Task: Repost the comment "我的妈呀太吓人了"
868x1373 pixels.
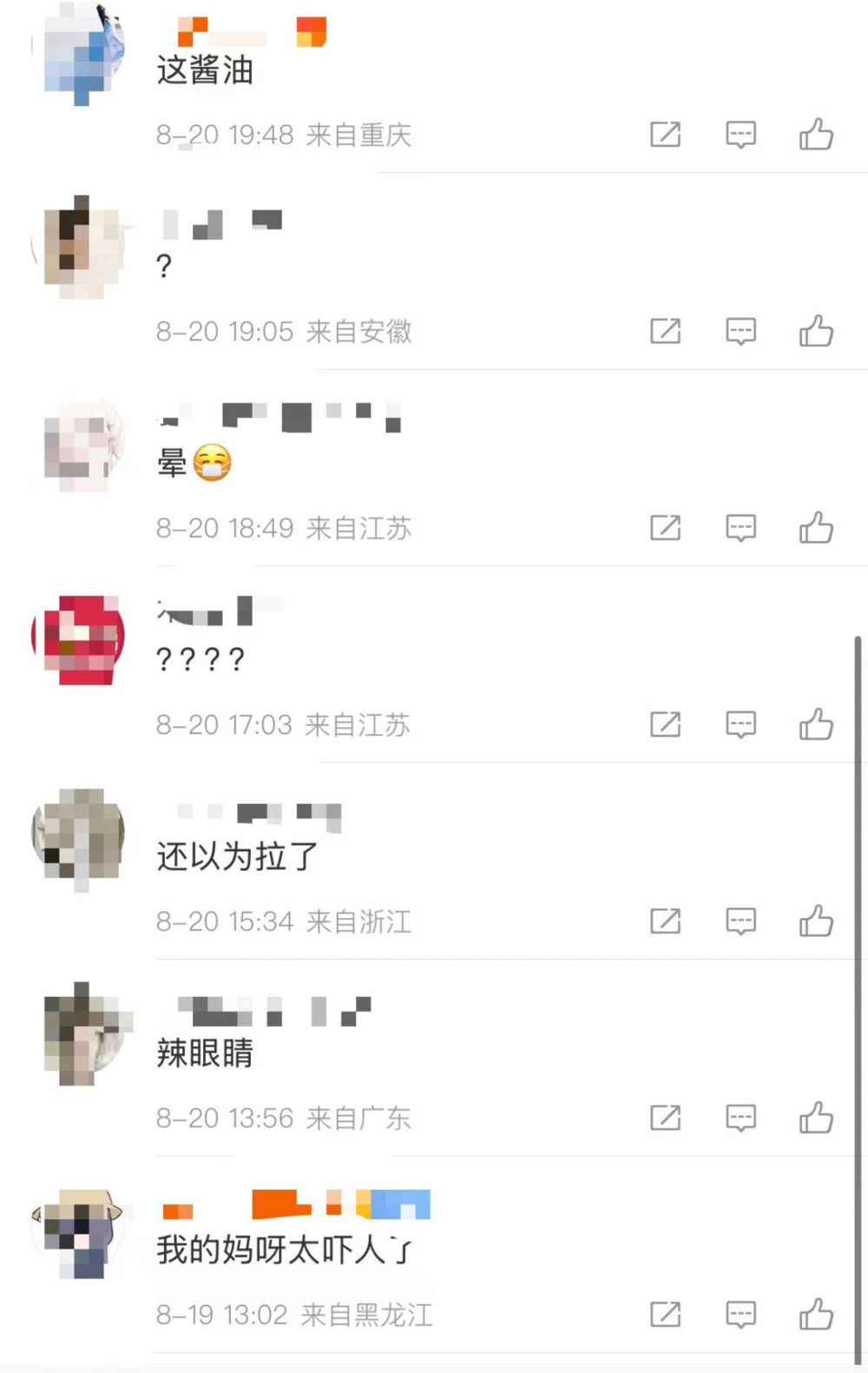Action: point(666,1314)
